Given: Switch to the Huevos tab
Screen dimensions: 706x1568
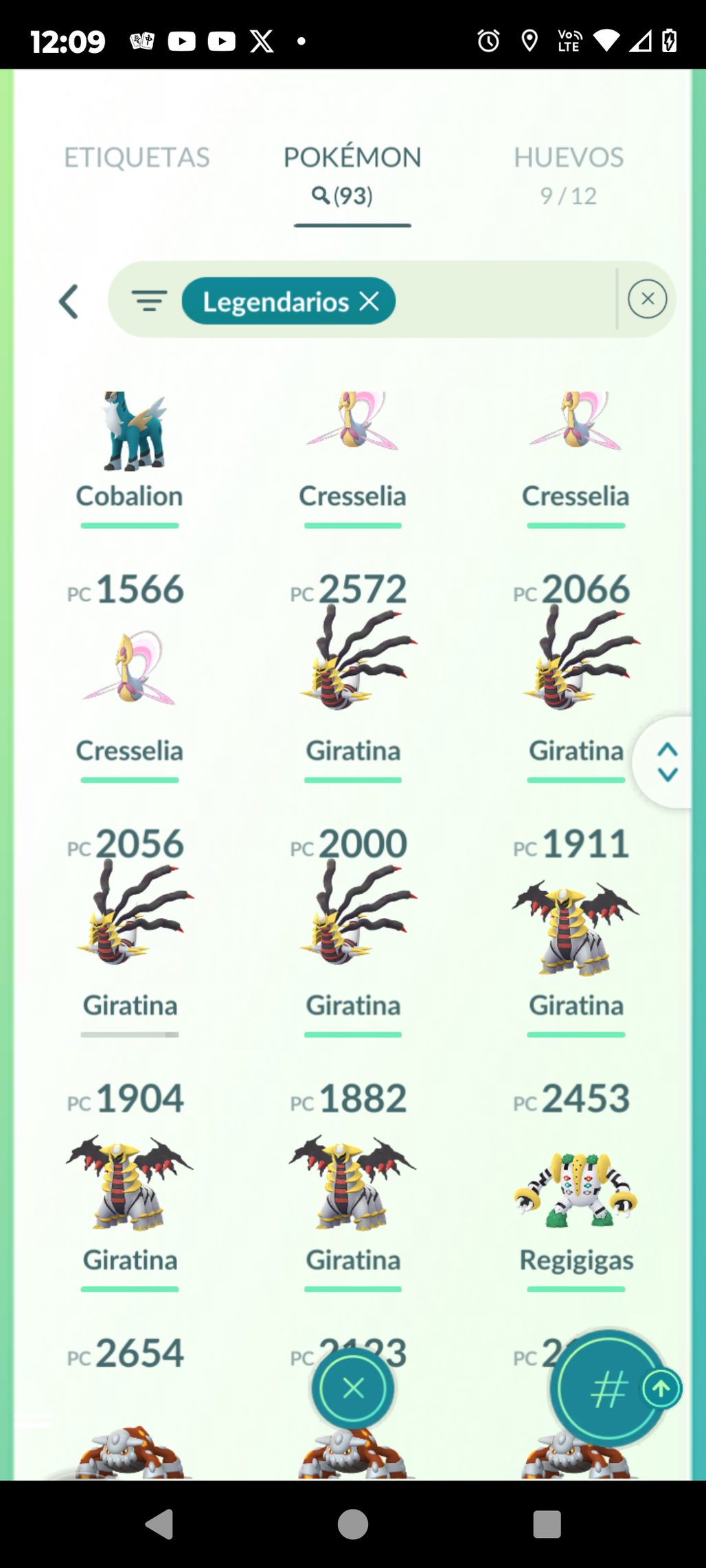Looking at the screenshot, I should (568, 173).
